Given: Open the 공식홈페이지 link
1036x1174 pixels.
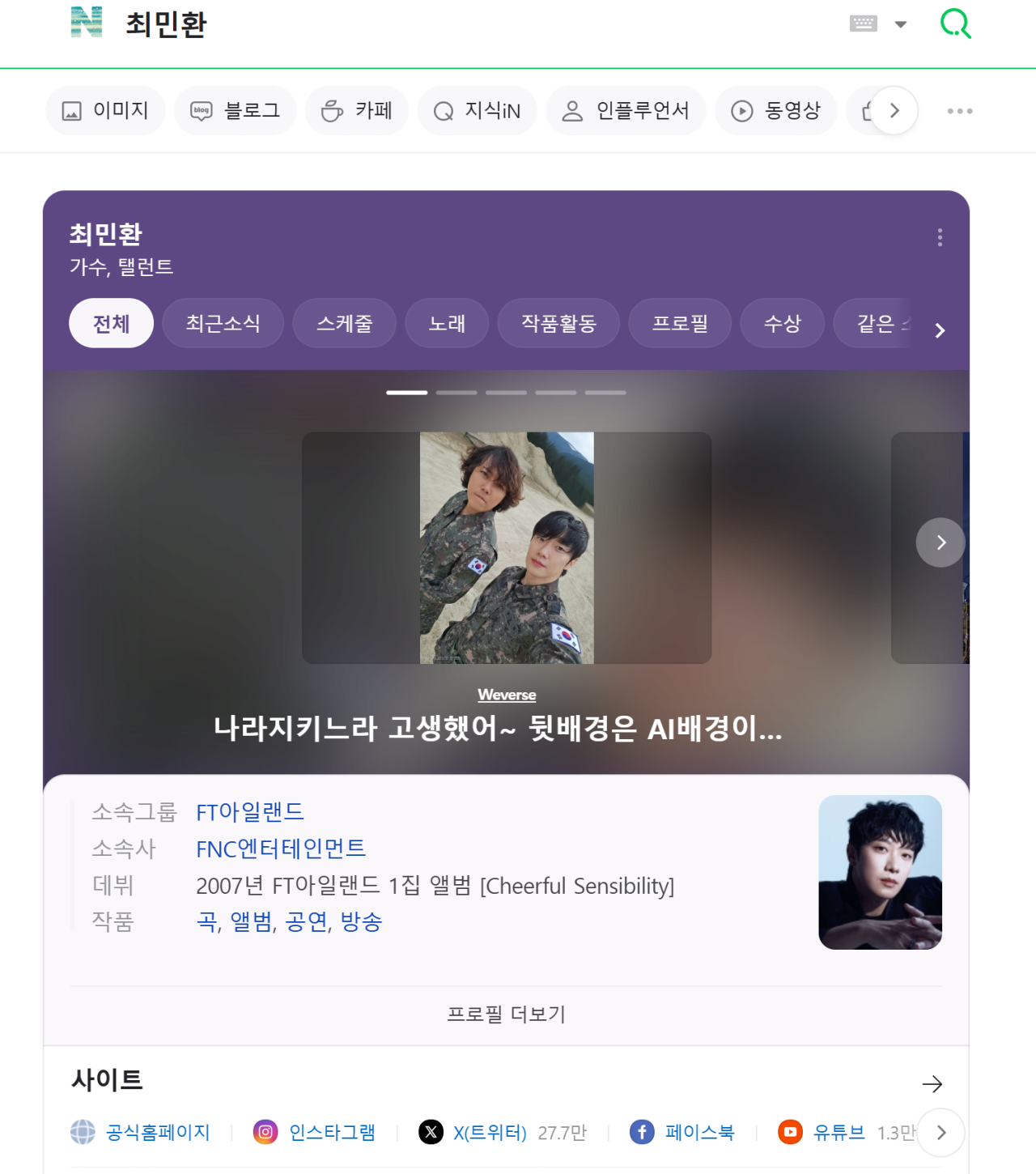Looking at the screenshot, I should tap(158, 1132).
